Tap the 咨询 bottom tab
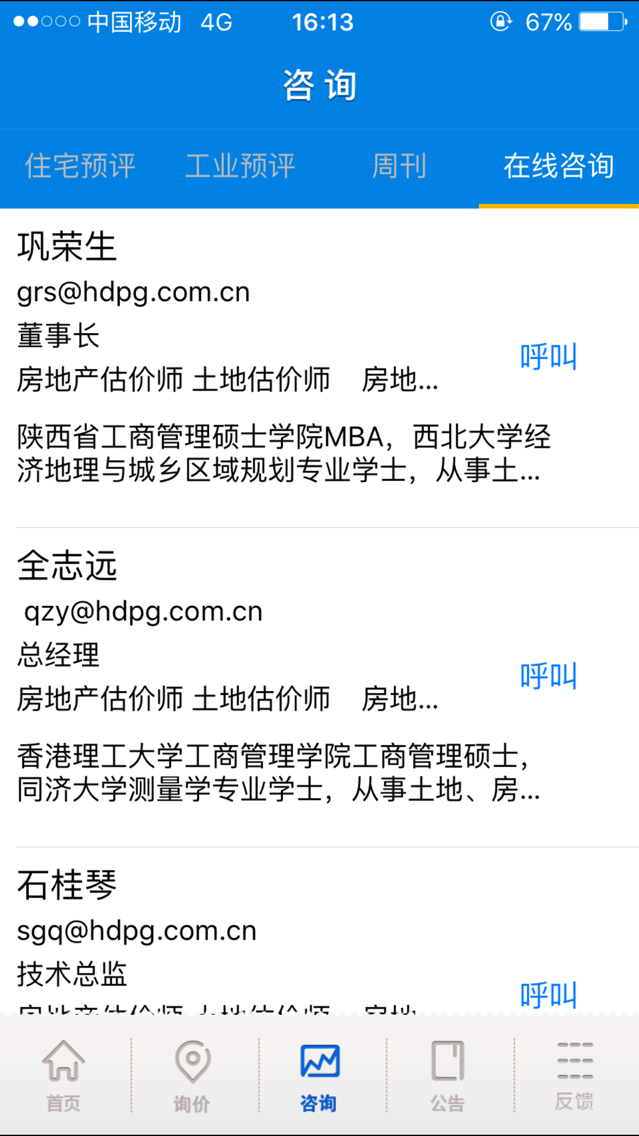This screenshot has width=639, height=1136. [320, 1076]
